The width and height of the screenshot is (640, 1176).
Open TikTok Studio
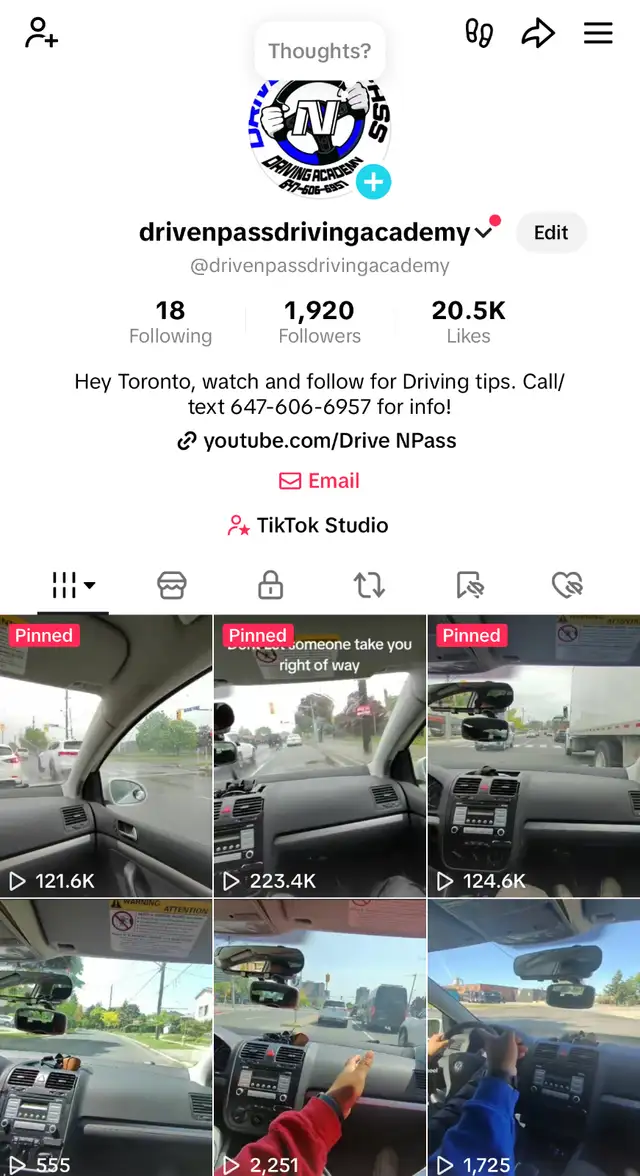308,525
